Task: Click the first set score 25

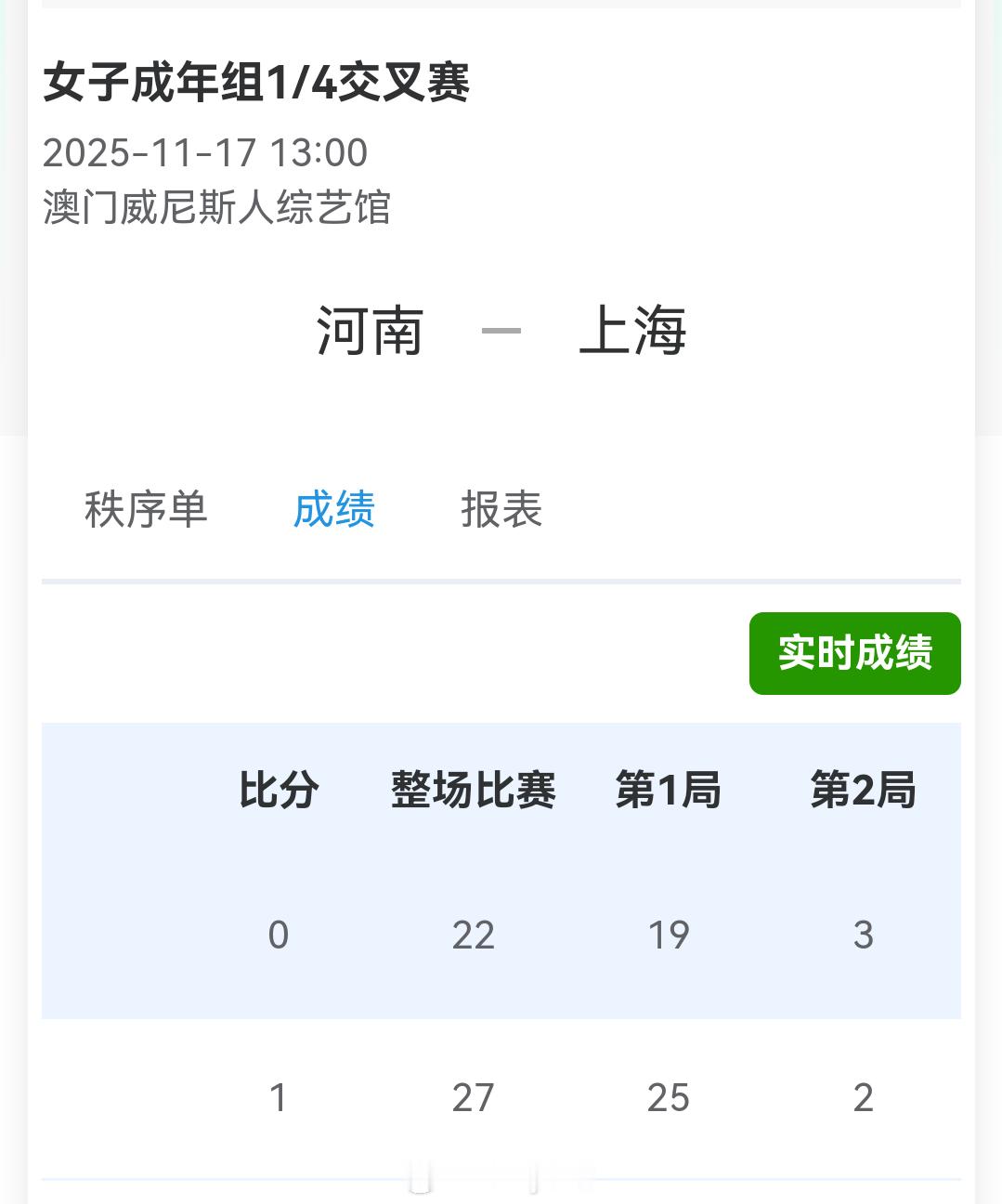Action: coord(669,1098)
